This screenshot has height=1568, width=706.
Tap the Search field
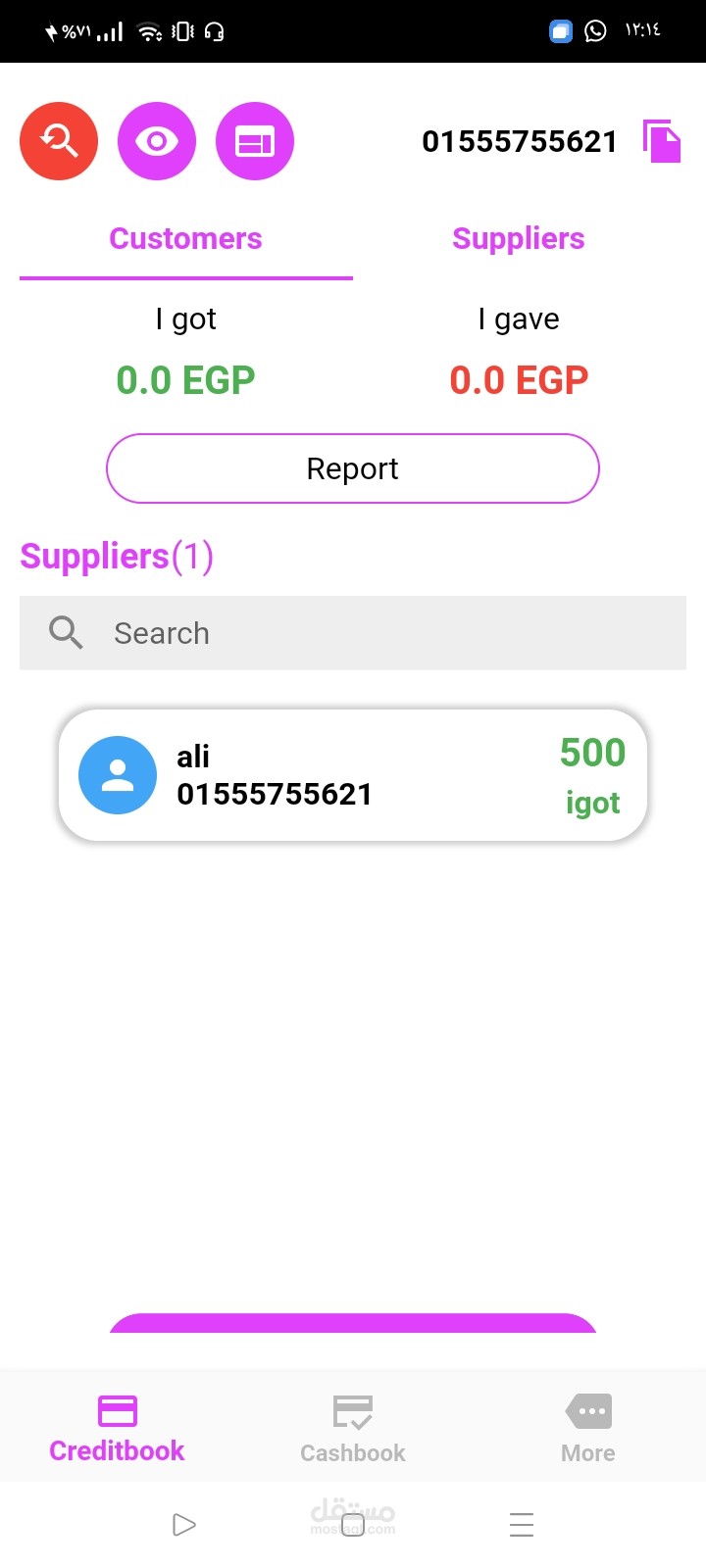(x=353, y=633)
